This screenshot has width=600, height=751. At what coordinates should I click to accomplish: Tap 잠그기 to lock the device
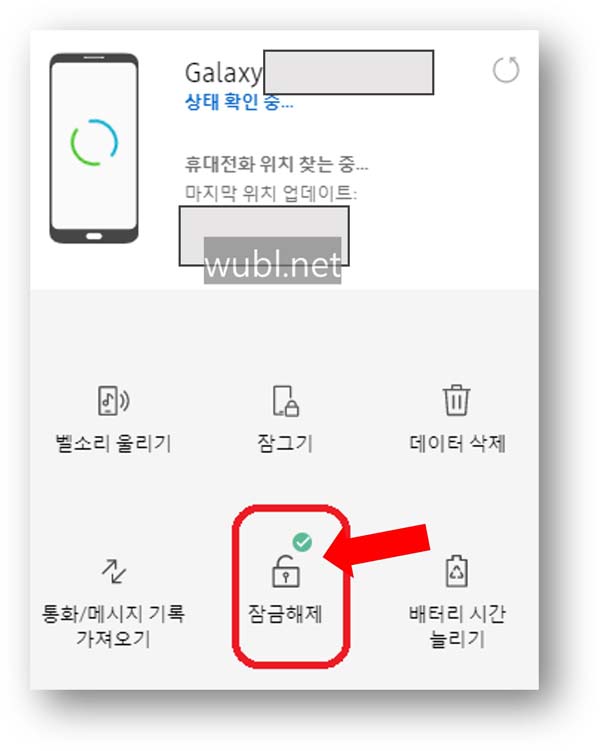[285, 419]
